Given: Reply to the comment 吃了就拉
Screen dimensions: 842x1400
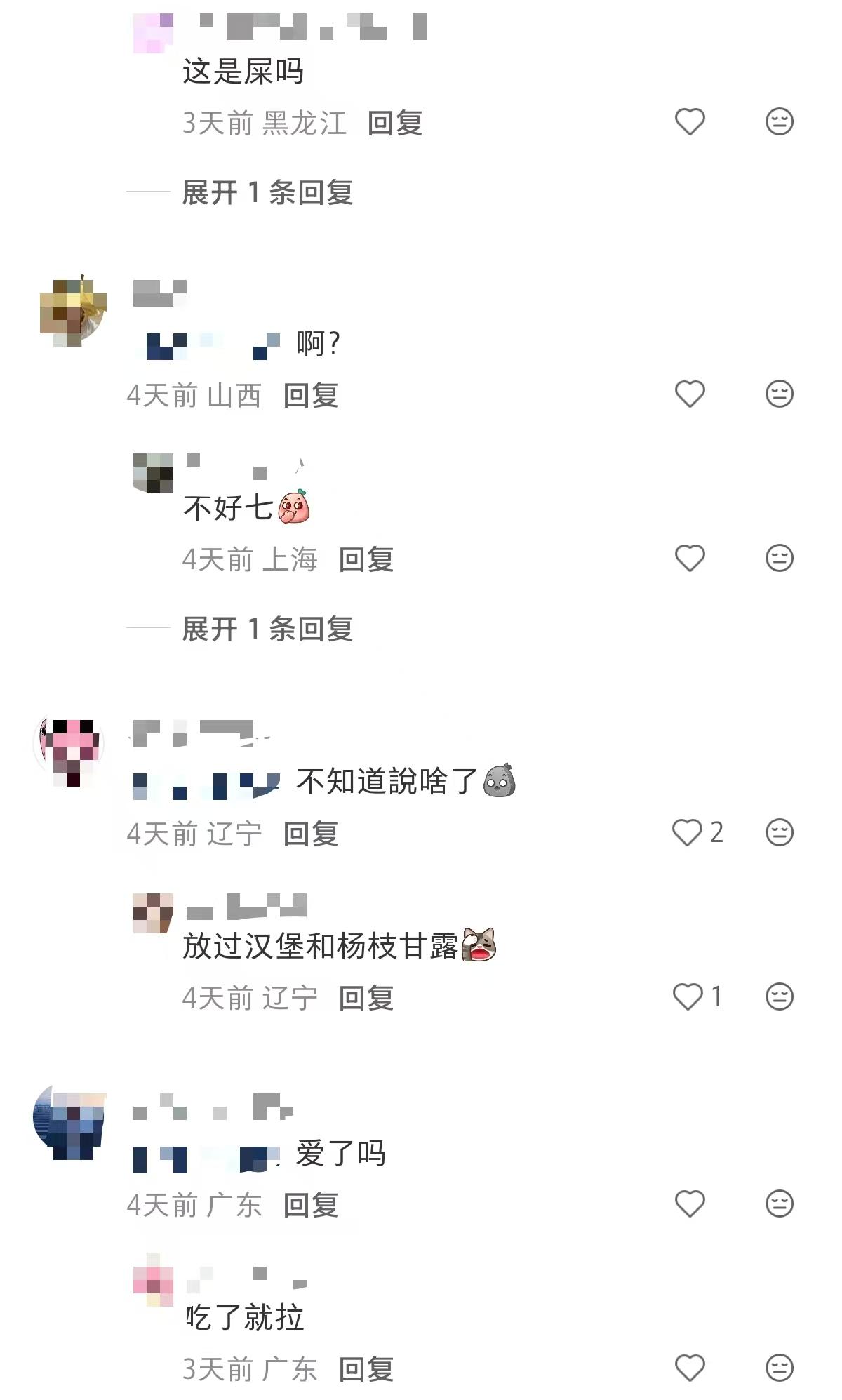Looking at the screenshot, I should pos(366,1369).
